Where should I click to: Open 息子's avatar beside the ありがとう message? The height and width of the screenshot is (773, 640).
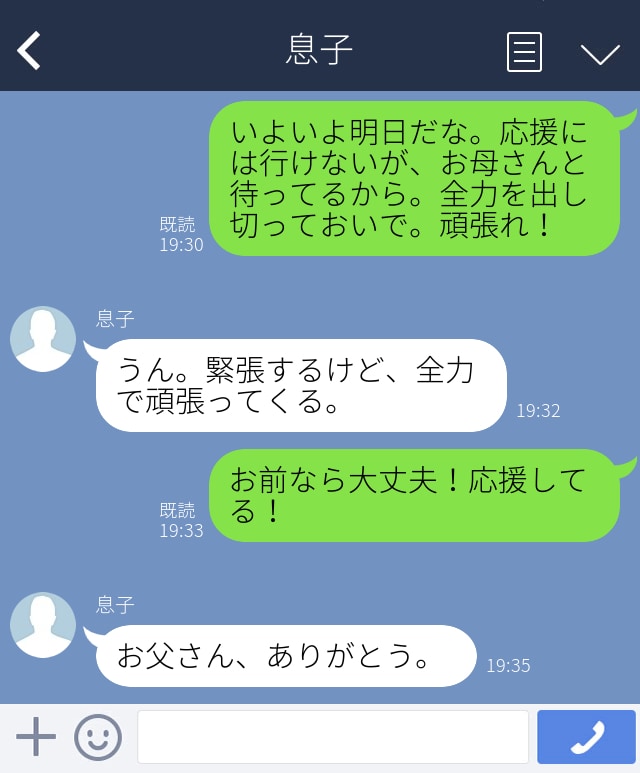click(43, 625)
